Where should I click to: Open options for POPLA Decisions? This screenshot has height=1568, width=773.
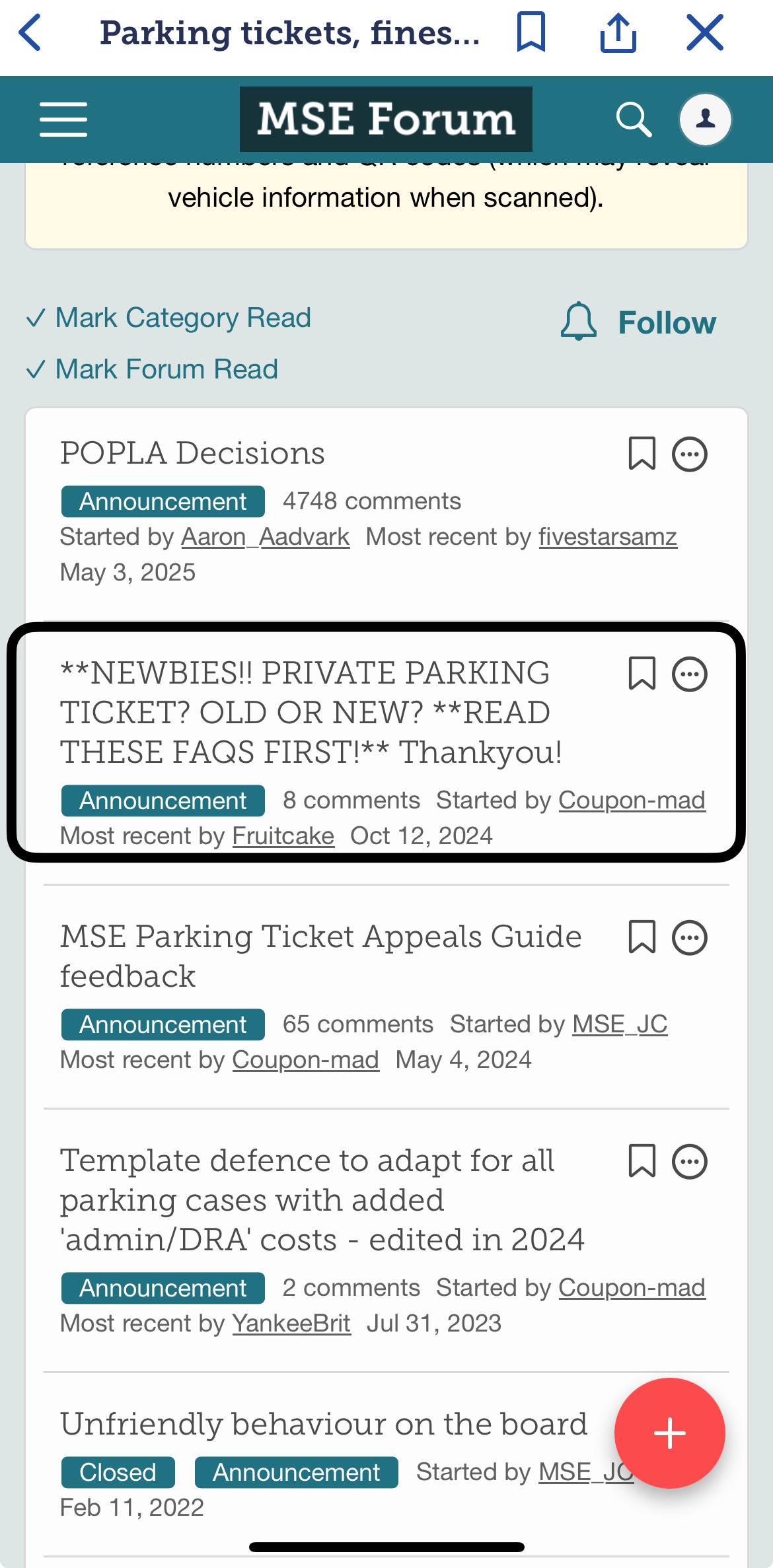690,454
